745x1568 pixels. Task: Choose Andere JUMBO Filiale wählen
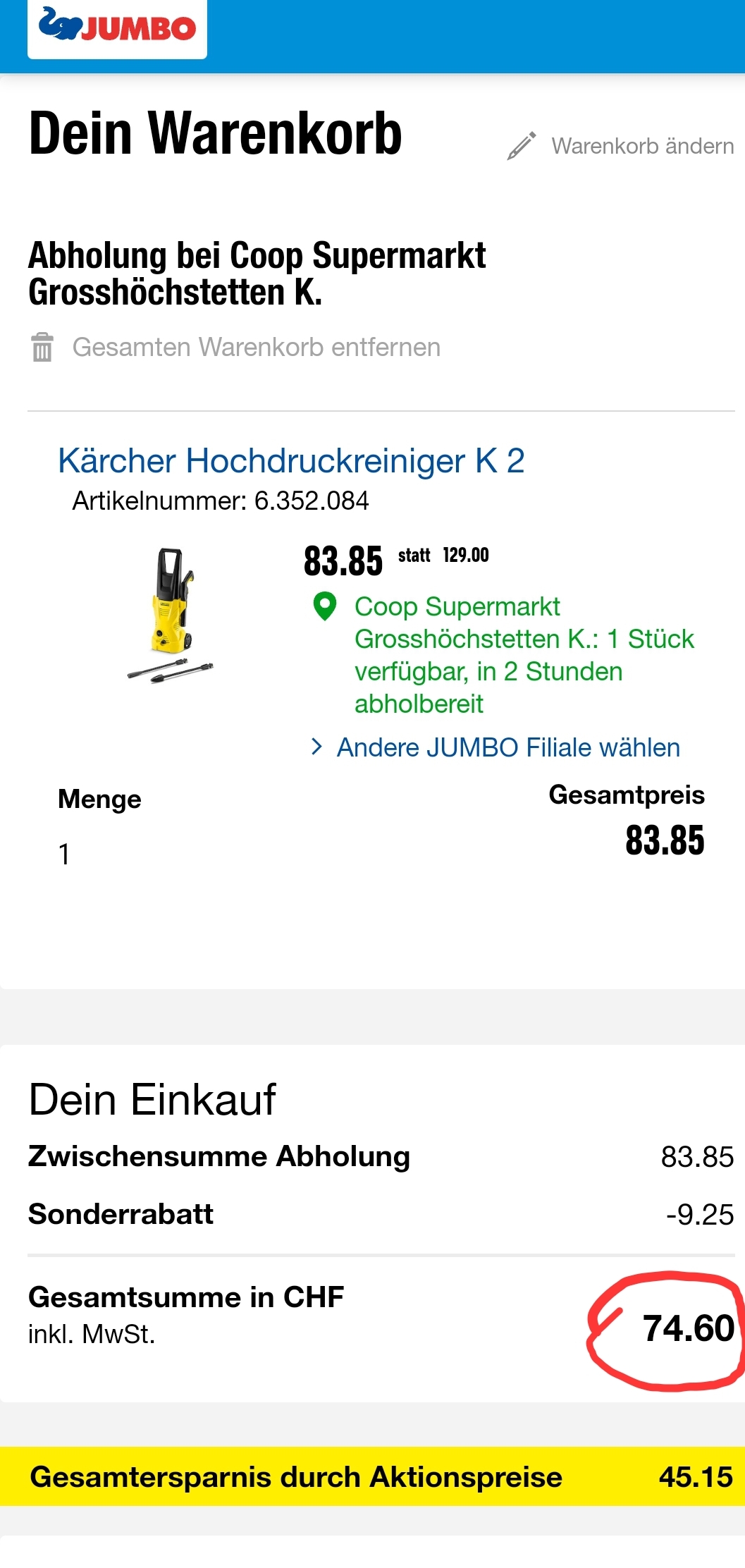pyautogui.click(x=507, y=747)
